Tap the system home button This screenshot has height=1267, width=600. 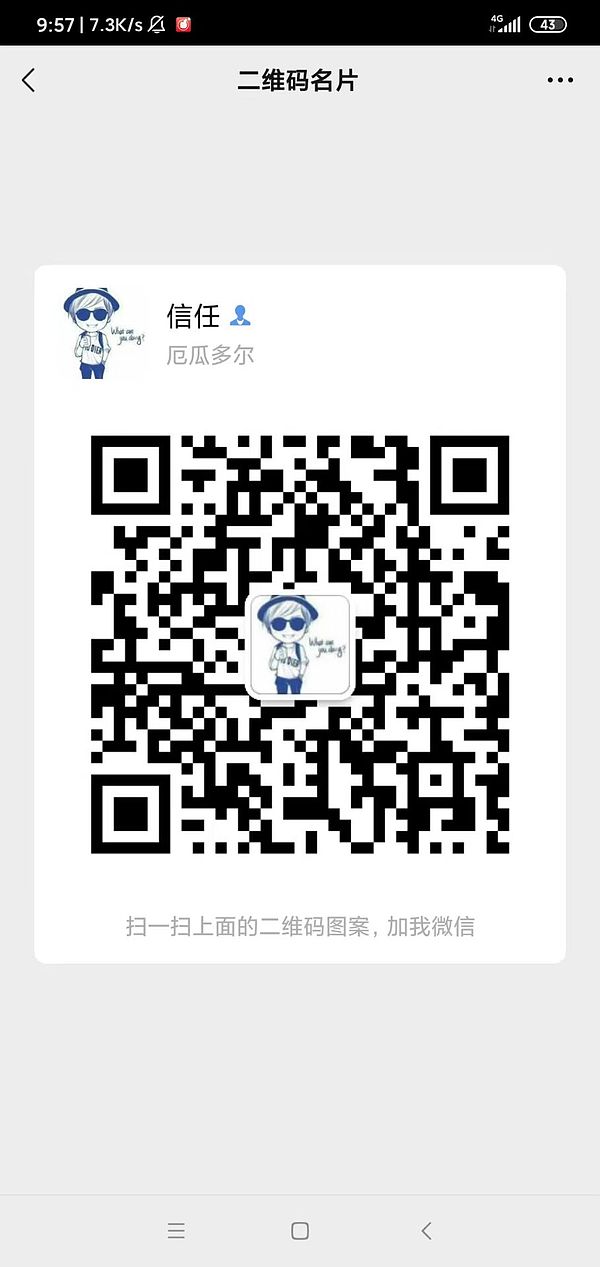point(300,1231)
